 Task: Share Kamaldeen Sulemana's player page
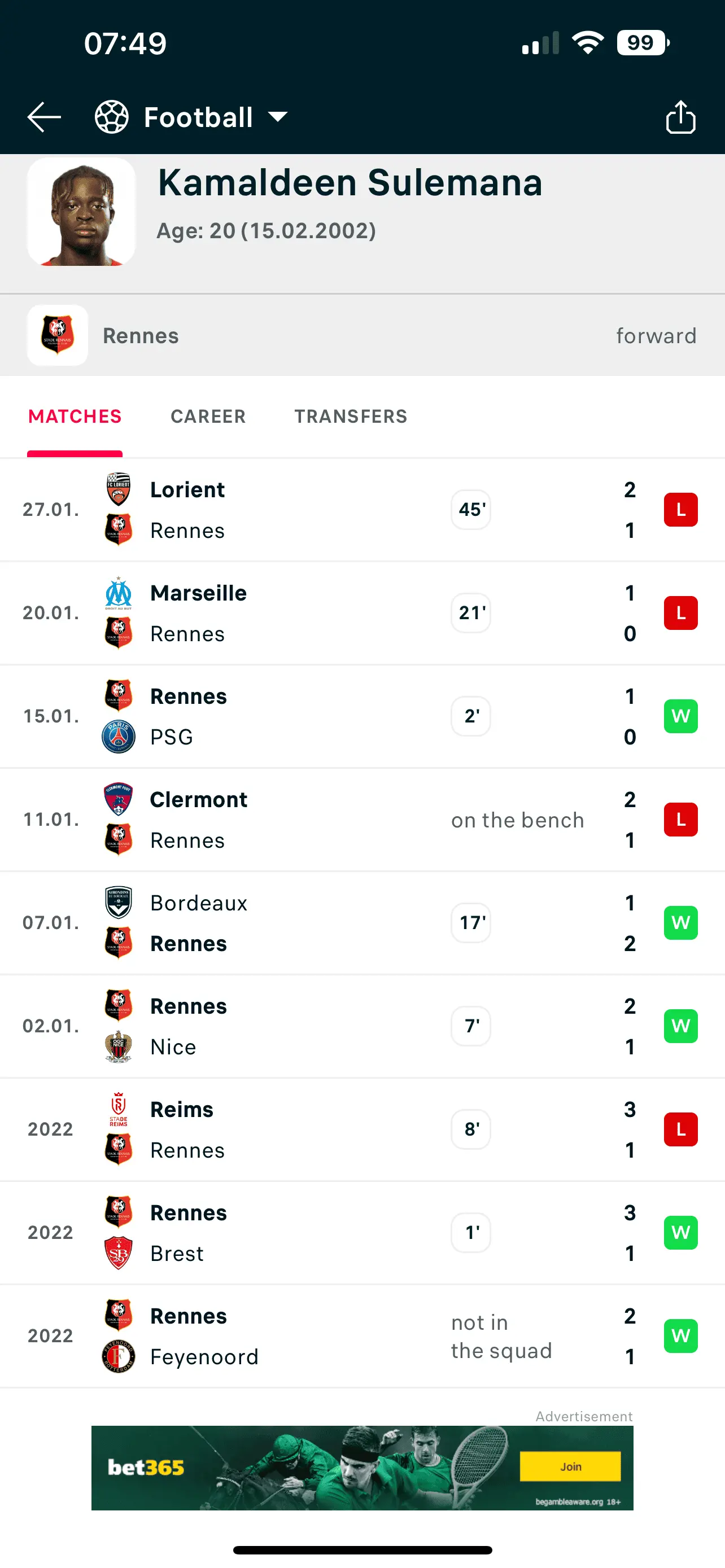click(x=680, y=117)
